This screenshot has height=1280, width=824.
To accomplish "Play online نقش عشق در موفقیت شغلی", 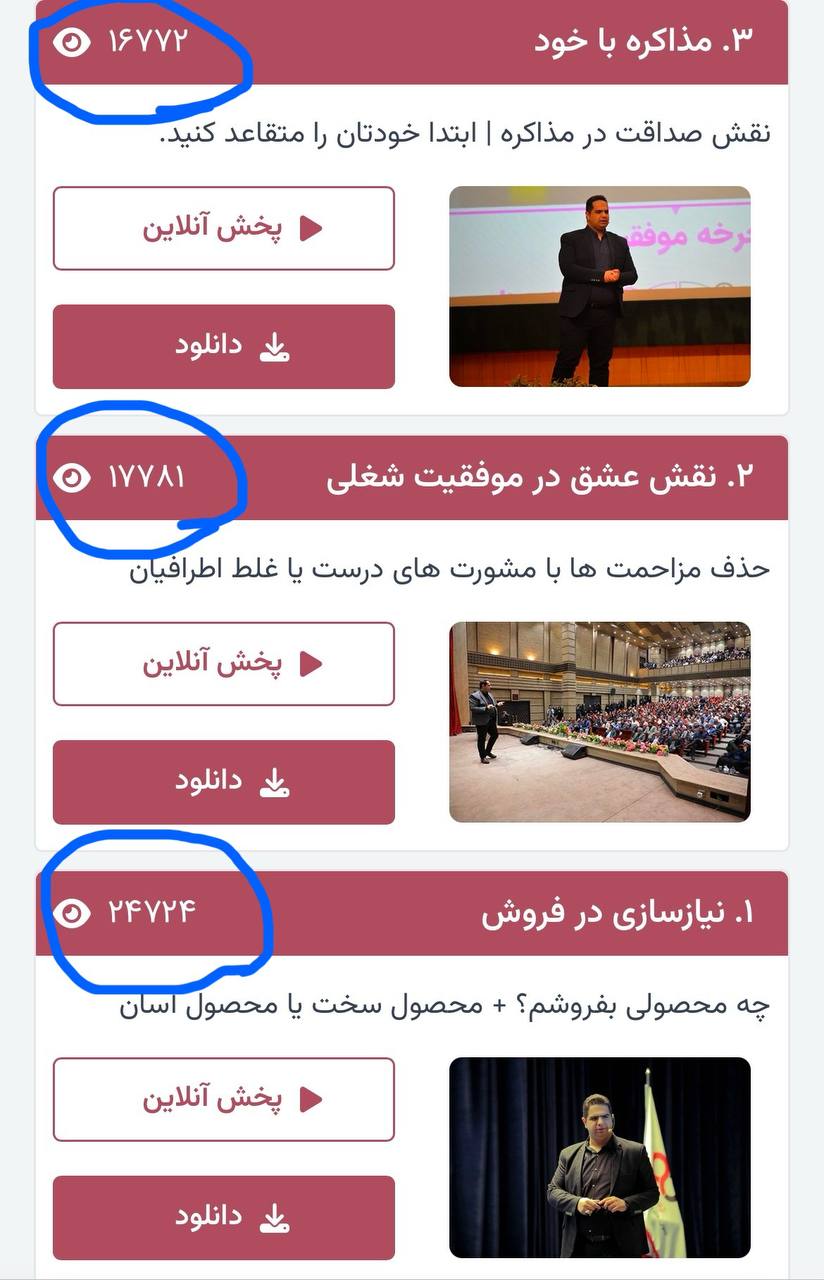I will click(224, 664).
